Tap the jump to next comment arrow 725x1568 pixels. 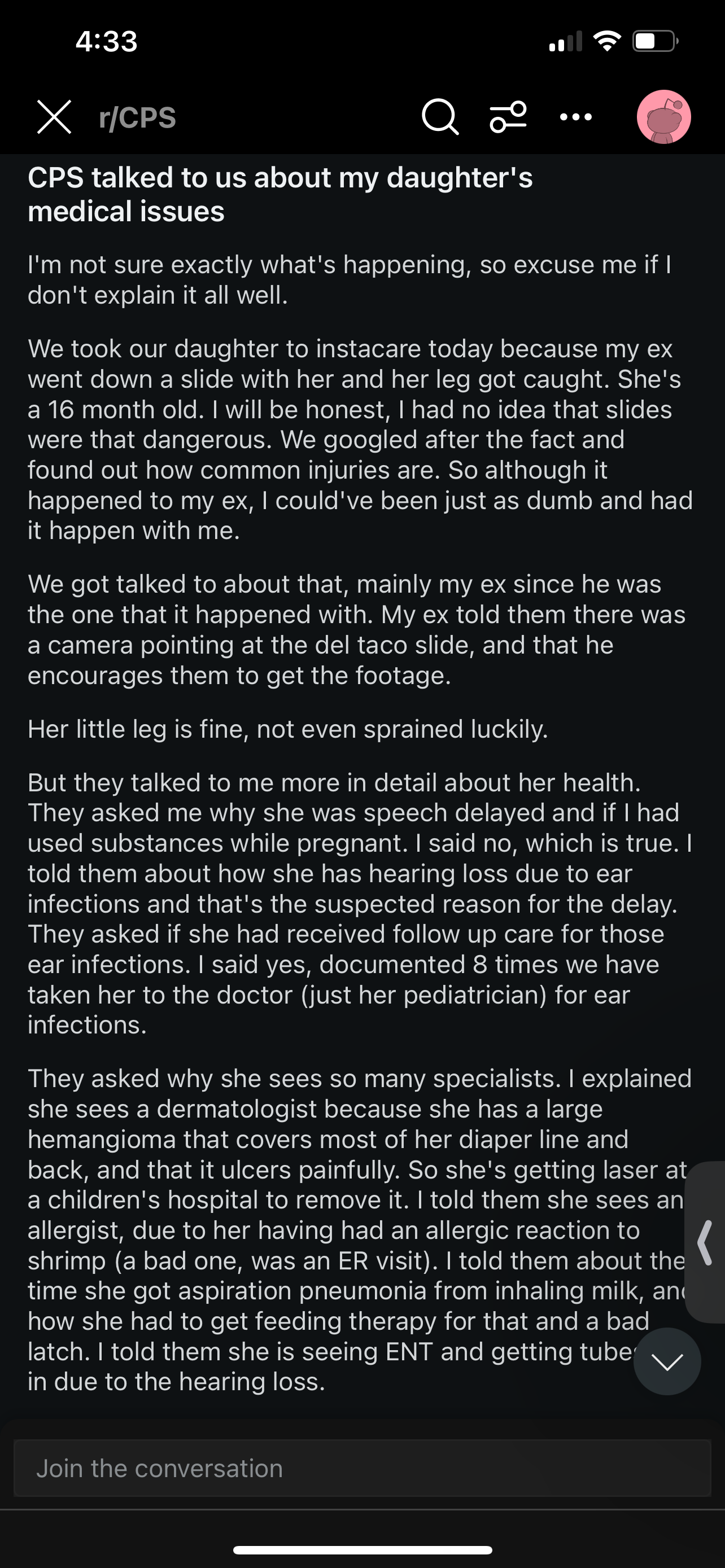pyautogui.click(x=667, y=1361)
